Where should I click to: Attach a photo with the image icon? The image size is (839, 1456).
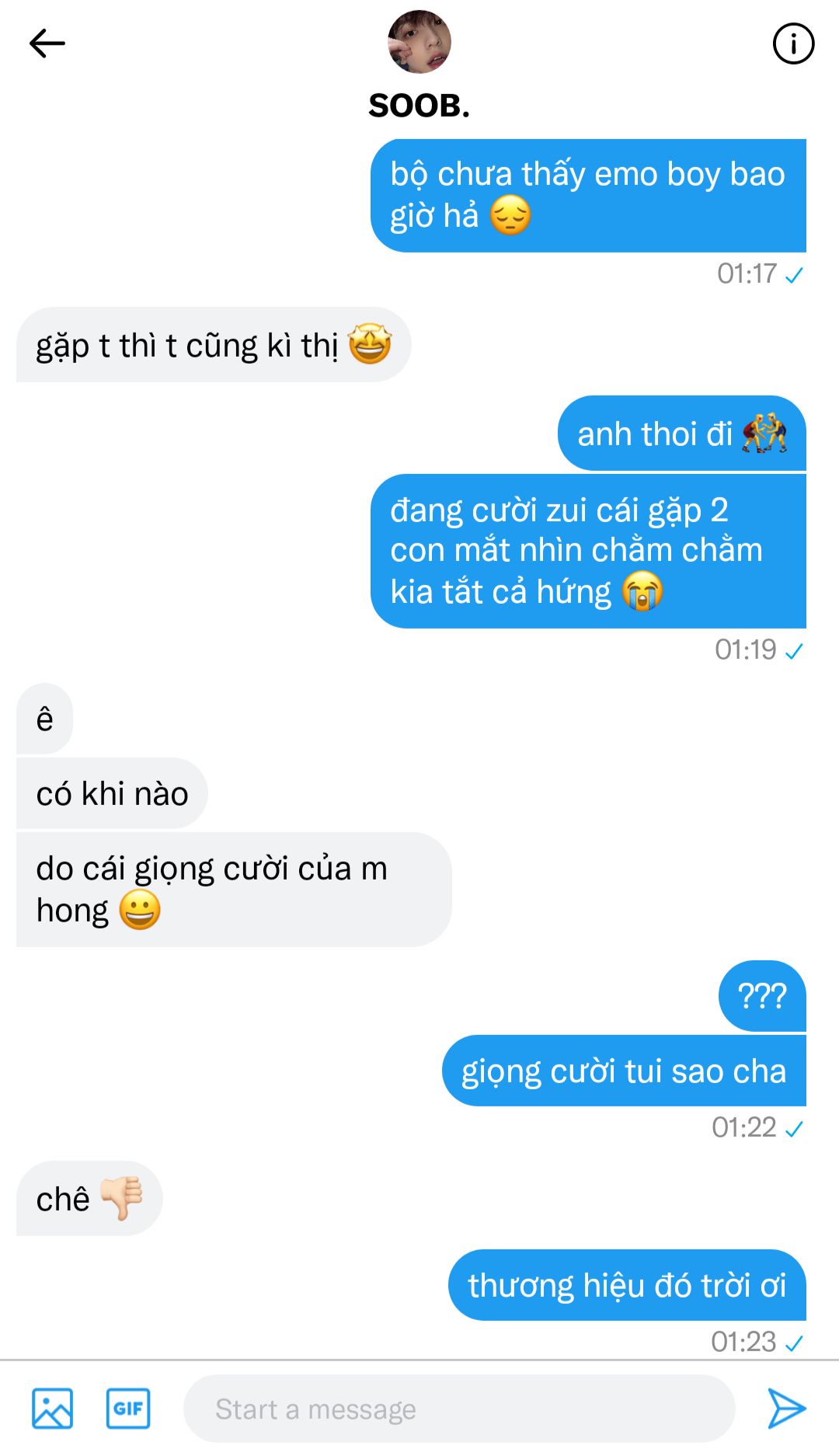52,1409
